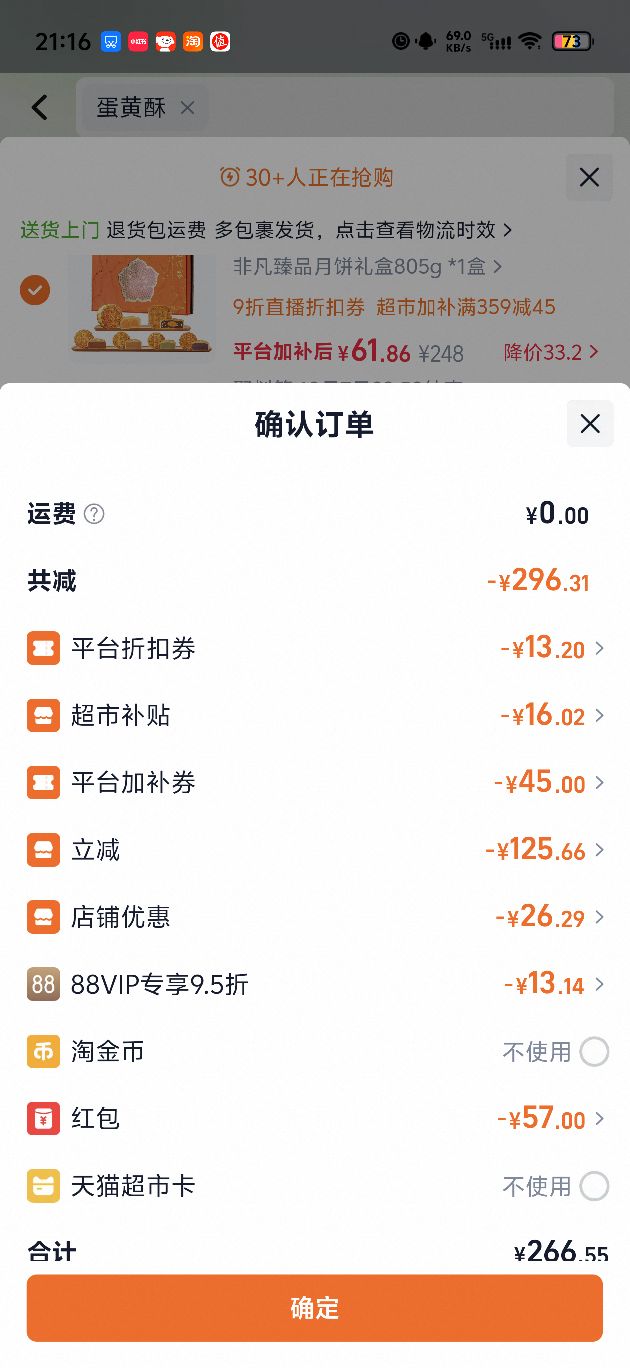Close the 确认订单 sheet
The height and width of the screenshot is (1368, 630).
(590, 424)
